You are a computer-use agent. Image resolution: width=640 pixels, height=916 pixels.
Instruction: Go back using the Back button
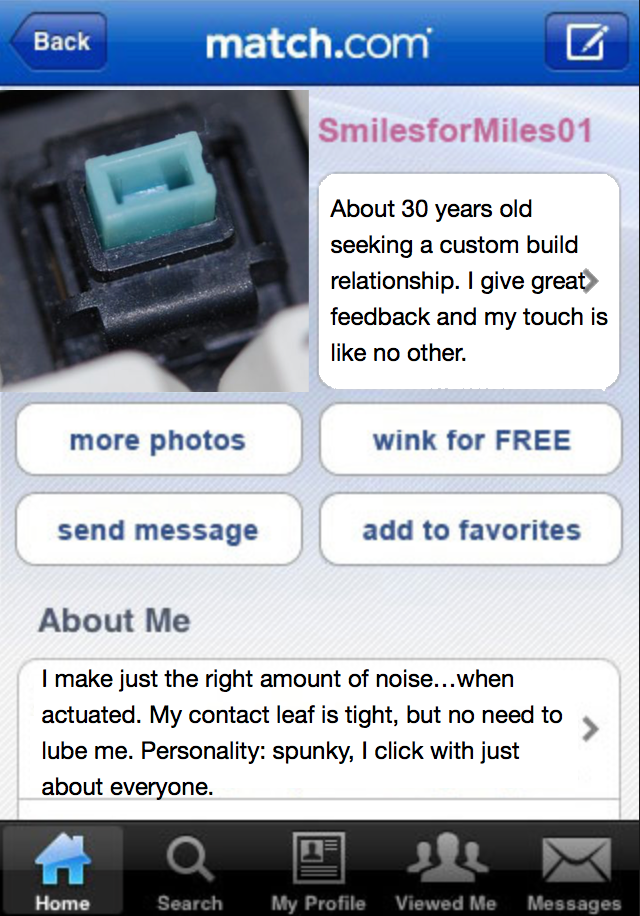coord(59,42)
